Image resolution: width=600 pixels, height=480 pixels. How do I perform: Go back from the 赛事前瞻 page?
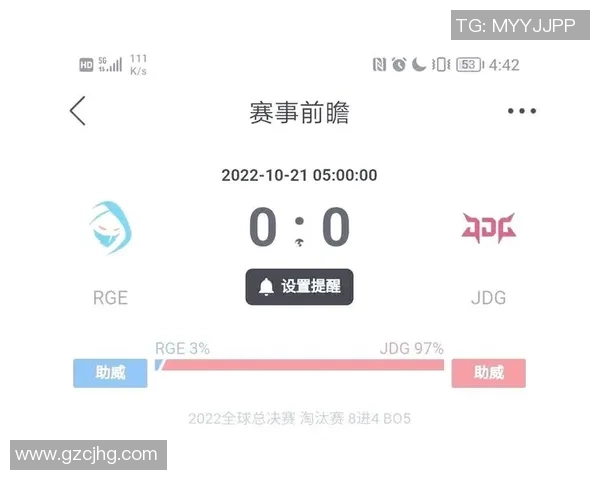click(x=78, y=111)
